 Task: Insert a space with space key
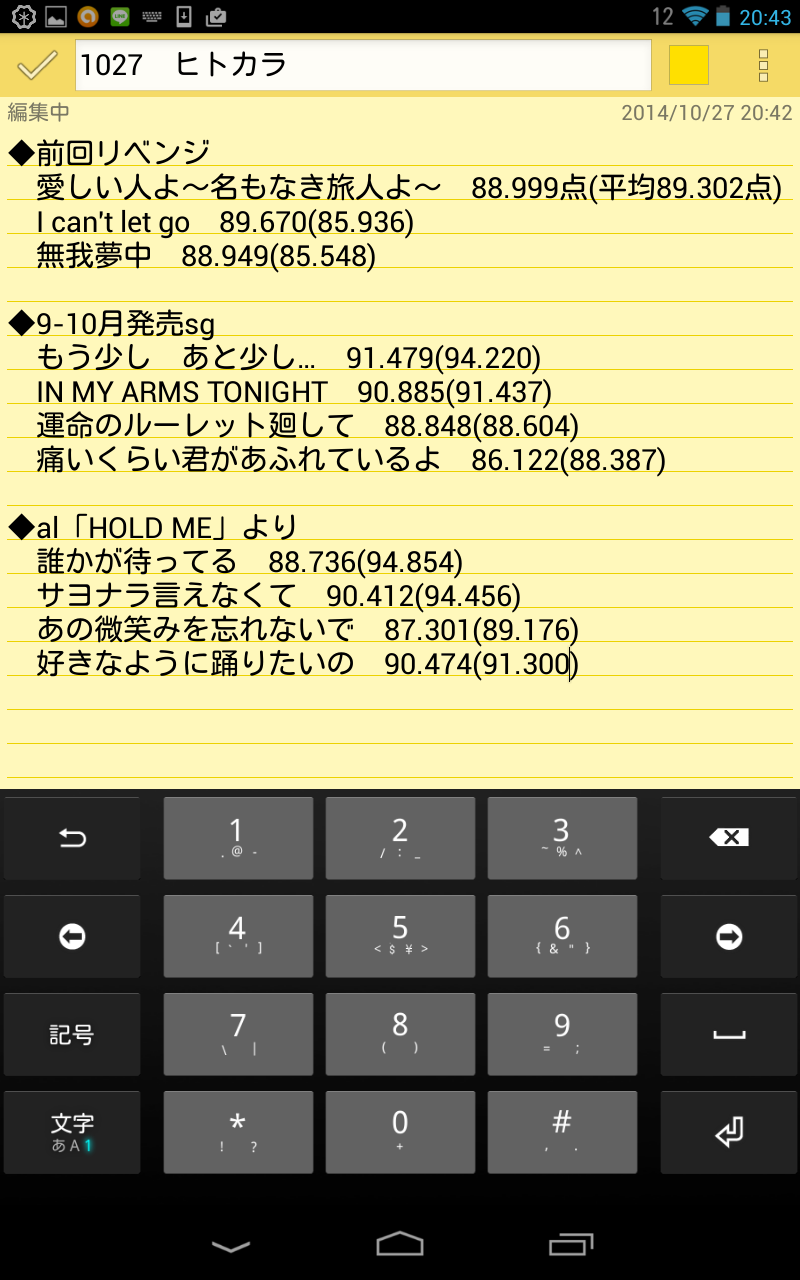pos(728,1034)
